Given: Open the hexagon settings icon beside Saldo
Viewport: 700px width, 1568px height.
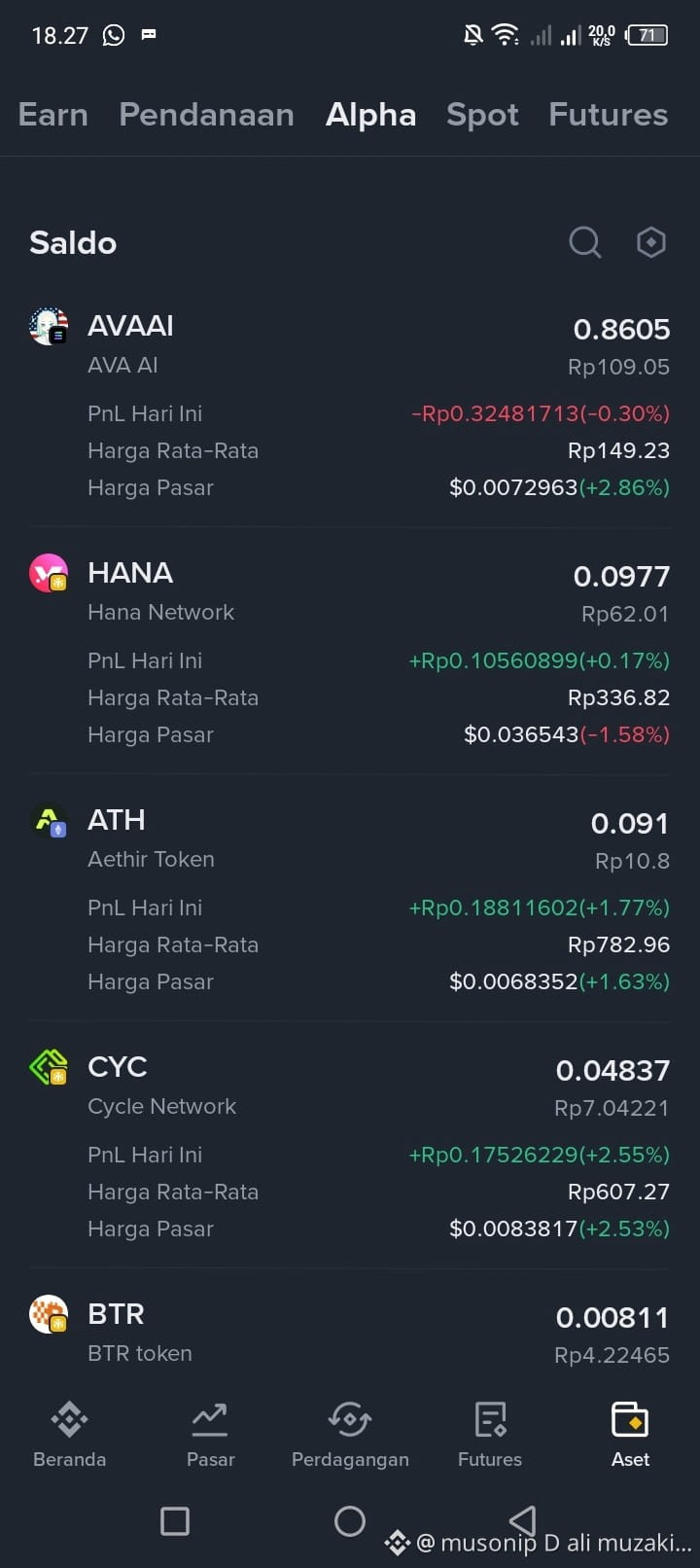Looking at the screenshot, I should pyautogui.click(x=650, y=242).
